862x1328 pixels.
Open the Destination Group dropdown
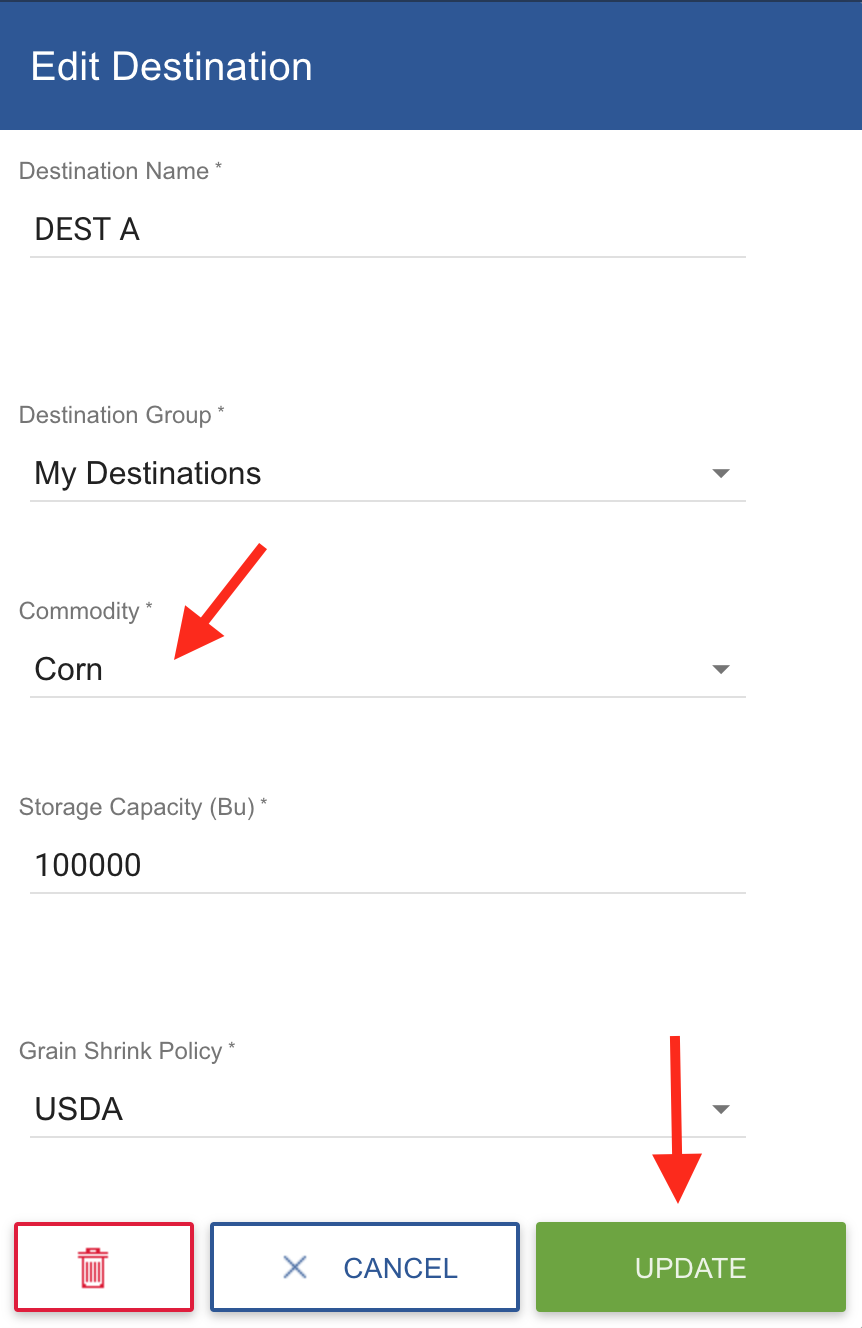(x=387, y=473)
